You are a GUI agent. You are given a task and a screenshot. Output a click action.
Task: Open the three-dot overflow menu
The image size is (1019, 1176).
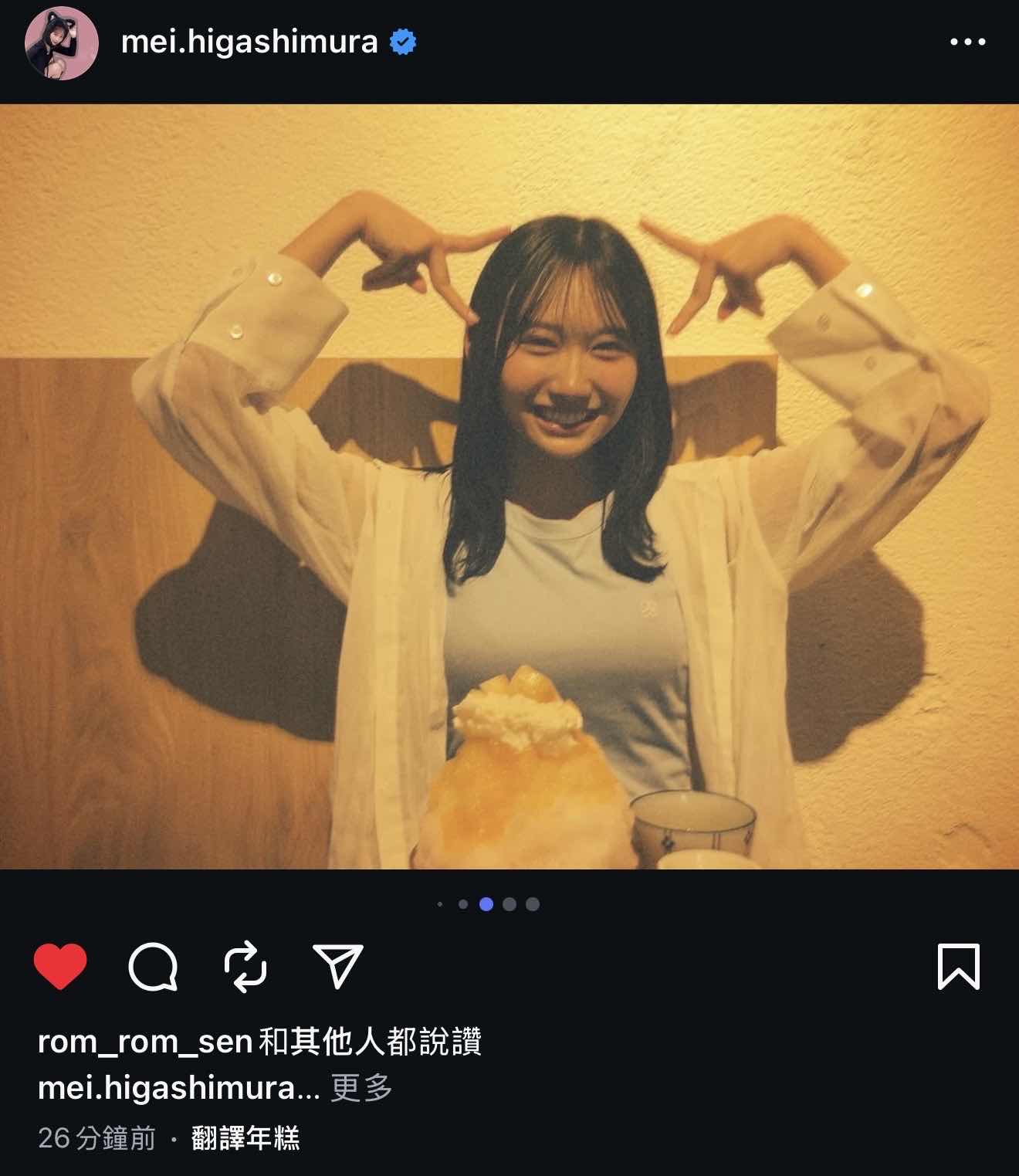pos(967,42)
